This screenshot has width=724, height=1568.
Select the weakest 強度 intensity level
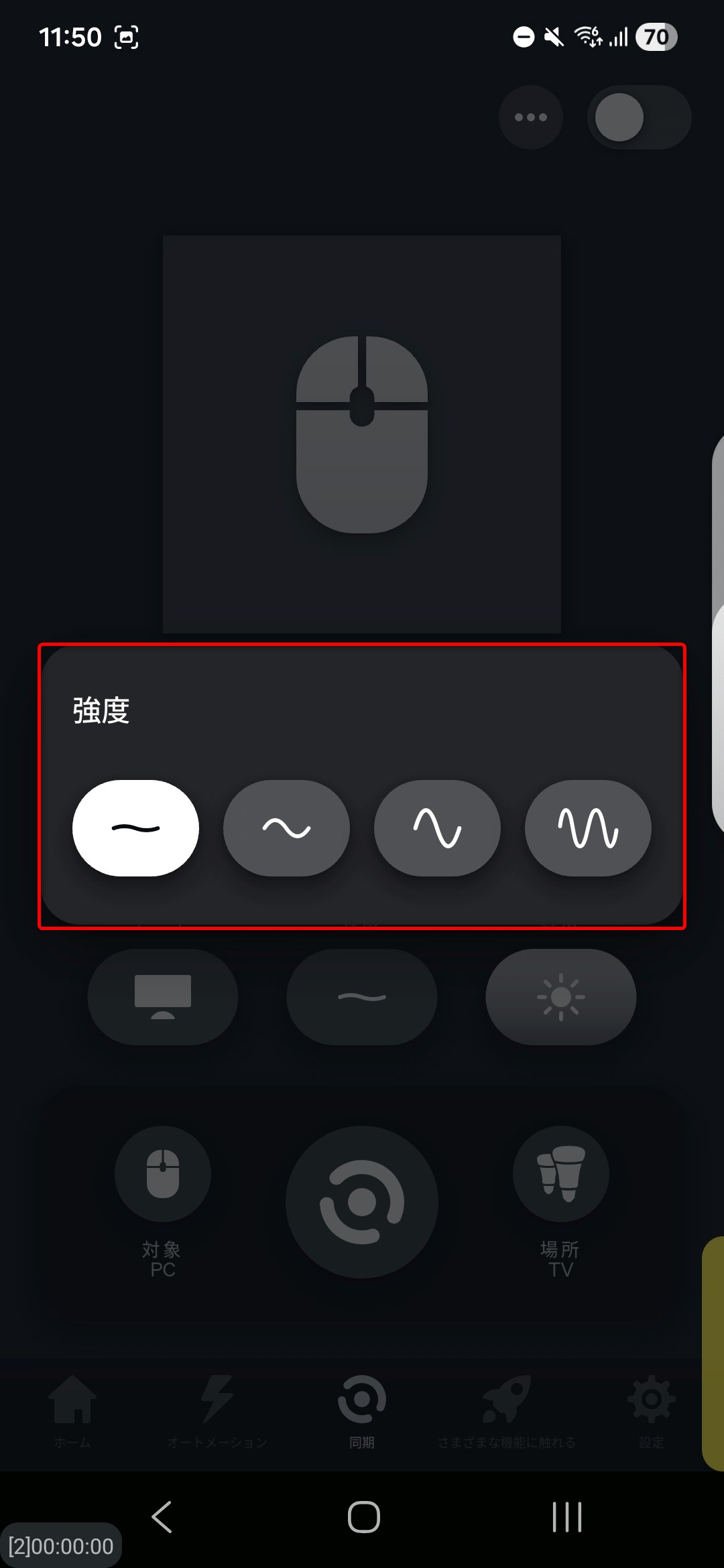point(135,828)
